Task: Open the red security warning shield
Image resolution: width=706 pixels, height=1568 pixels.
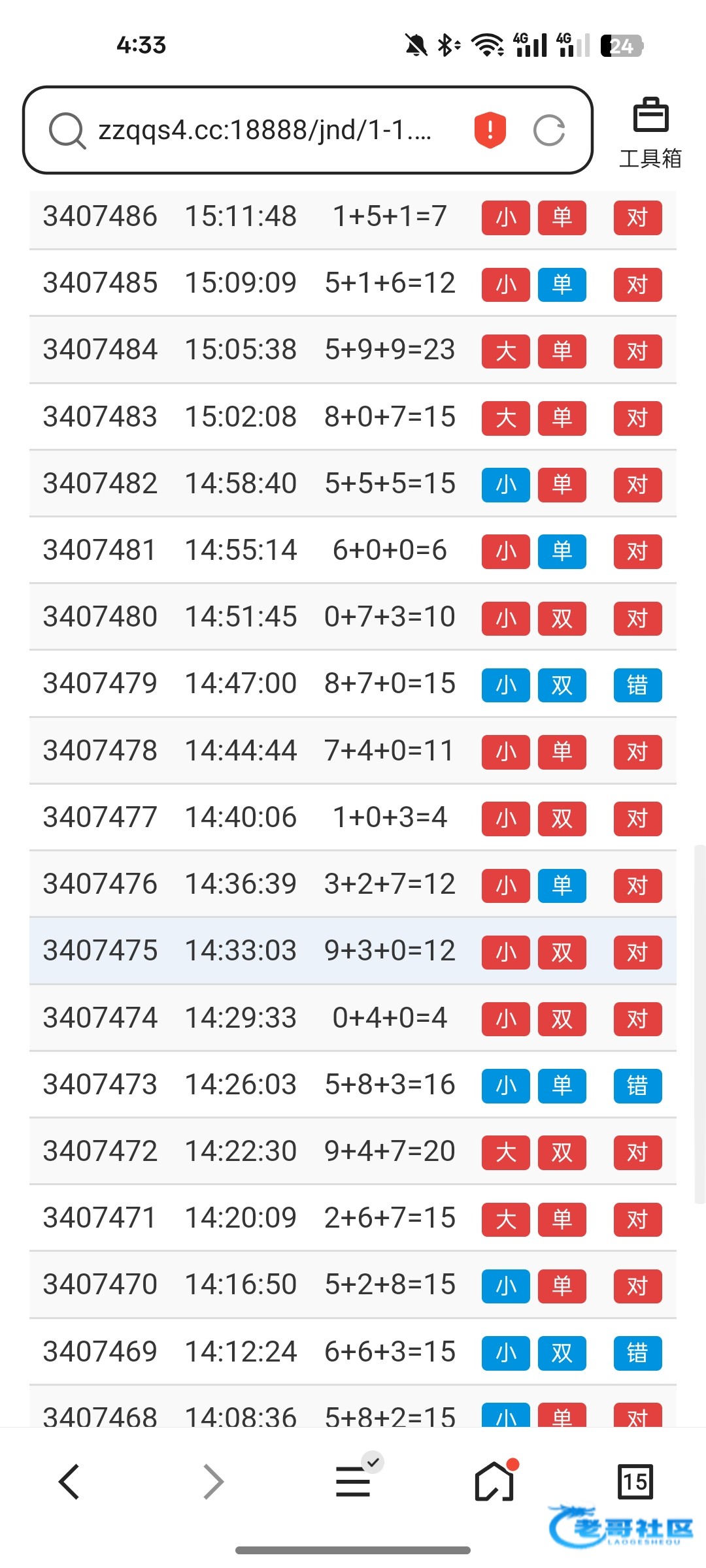Action: [490, 130]
